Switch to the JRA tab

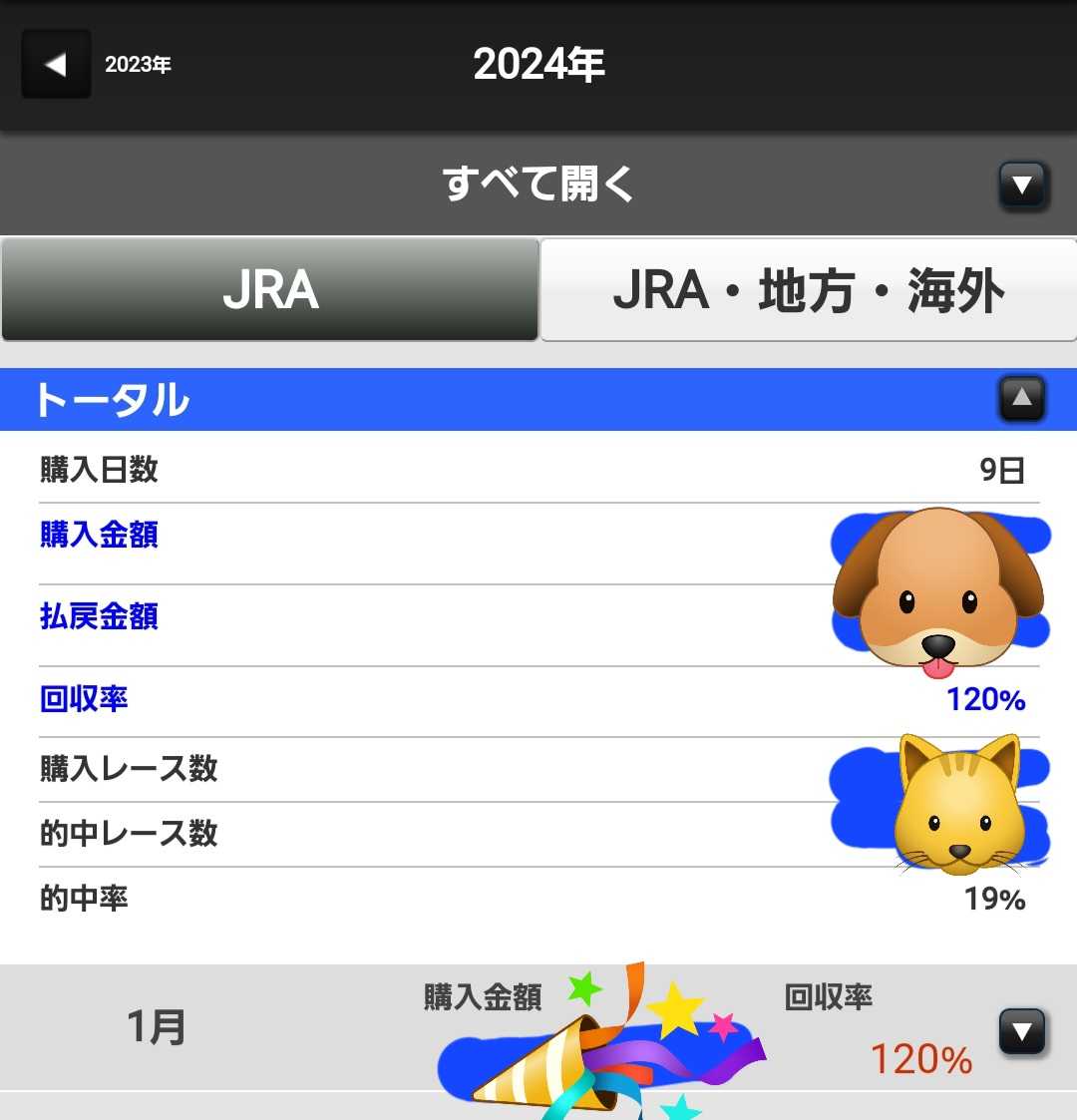click(270, 290)
